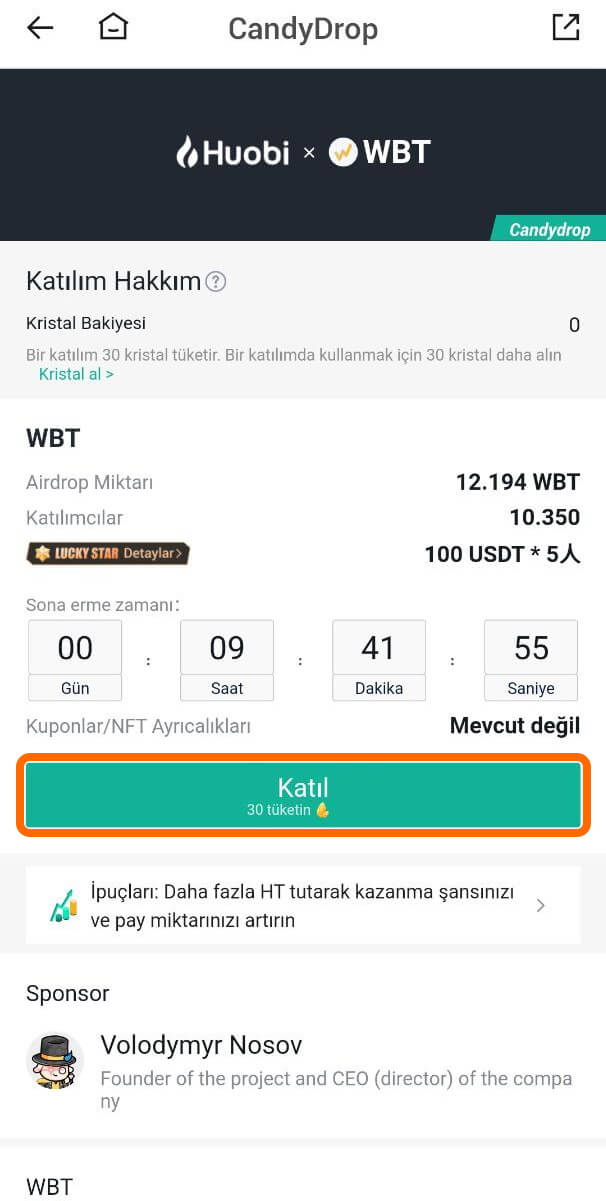The image size is (606, 1201).
Task: Share the CandyDrop page
Action: (565, 28)
